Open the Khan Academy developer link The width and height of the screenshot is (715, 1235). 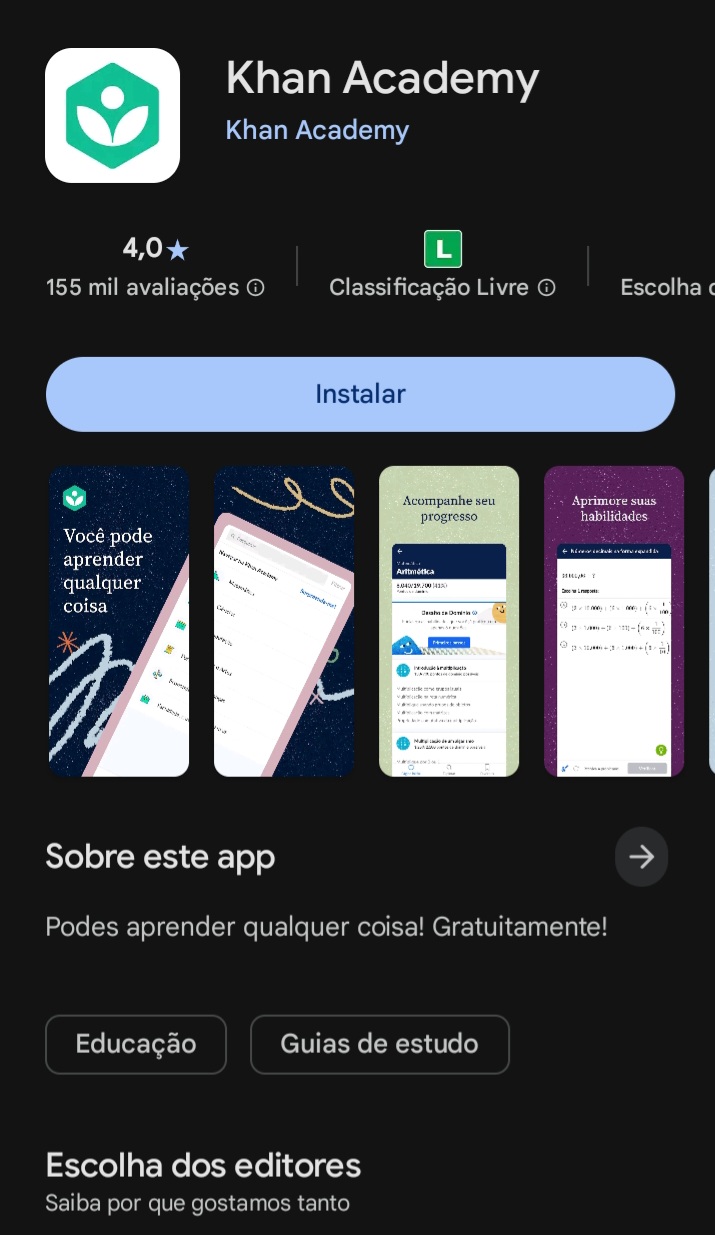point(317,130)
